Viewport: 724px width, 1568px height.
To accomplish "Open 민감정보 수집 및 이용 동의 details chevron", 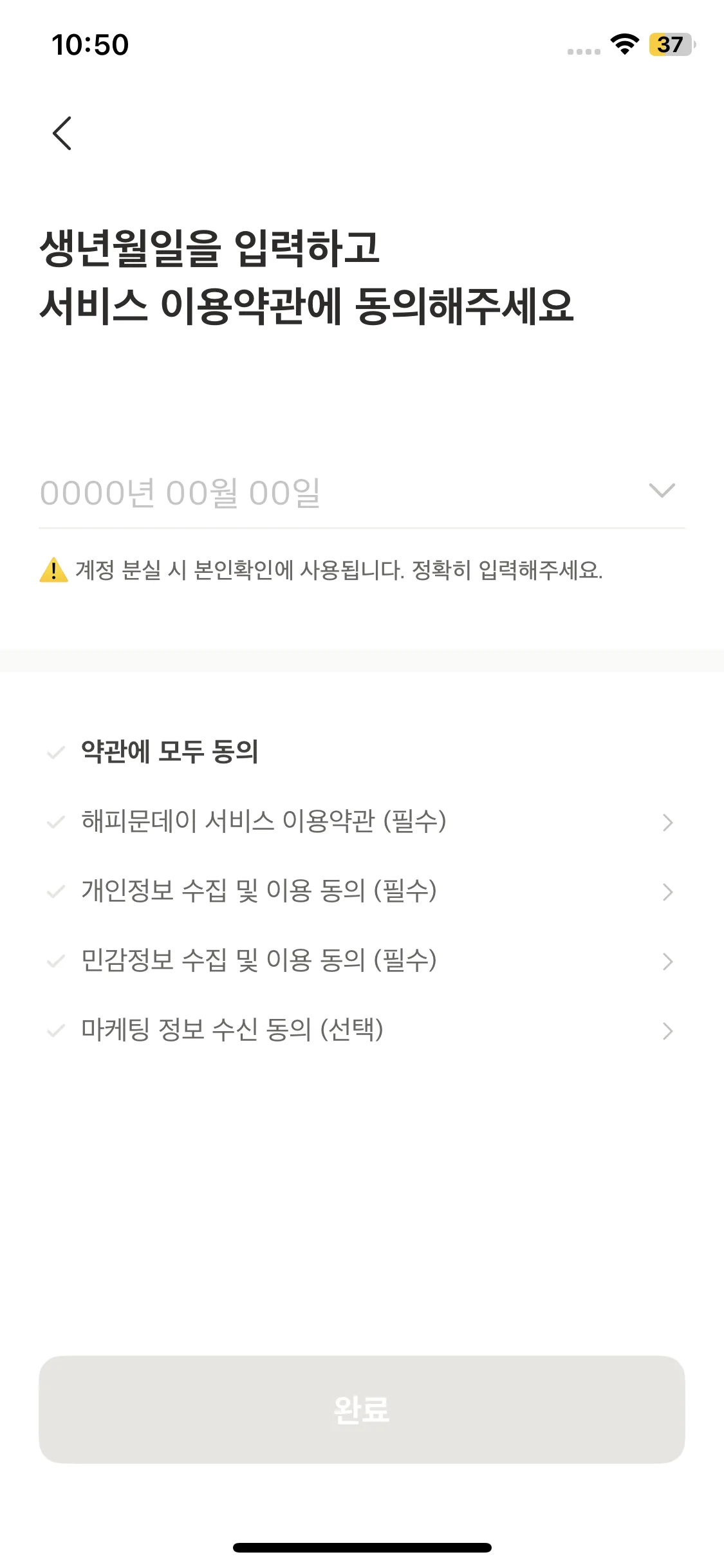I will point(667,961).
